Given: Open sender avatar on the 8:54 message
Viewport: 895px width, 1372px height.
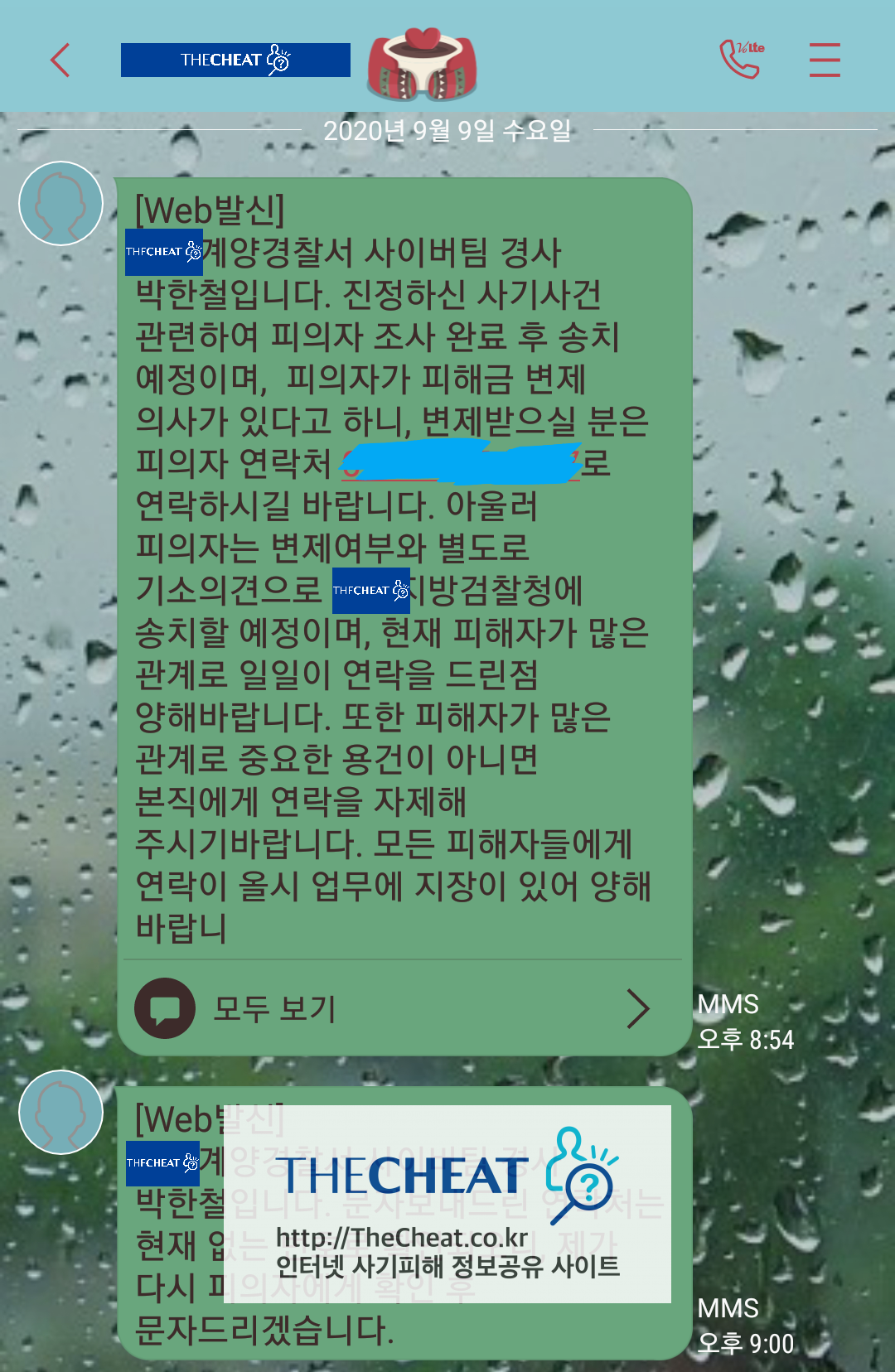Looking at the screenshot, I should click(60, 204).
